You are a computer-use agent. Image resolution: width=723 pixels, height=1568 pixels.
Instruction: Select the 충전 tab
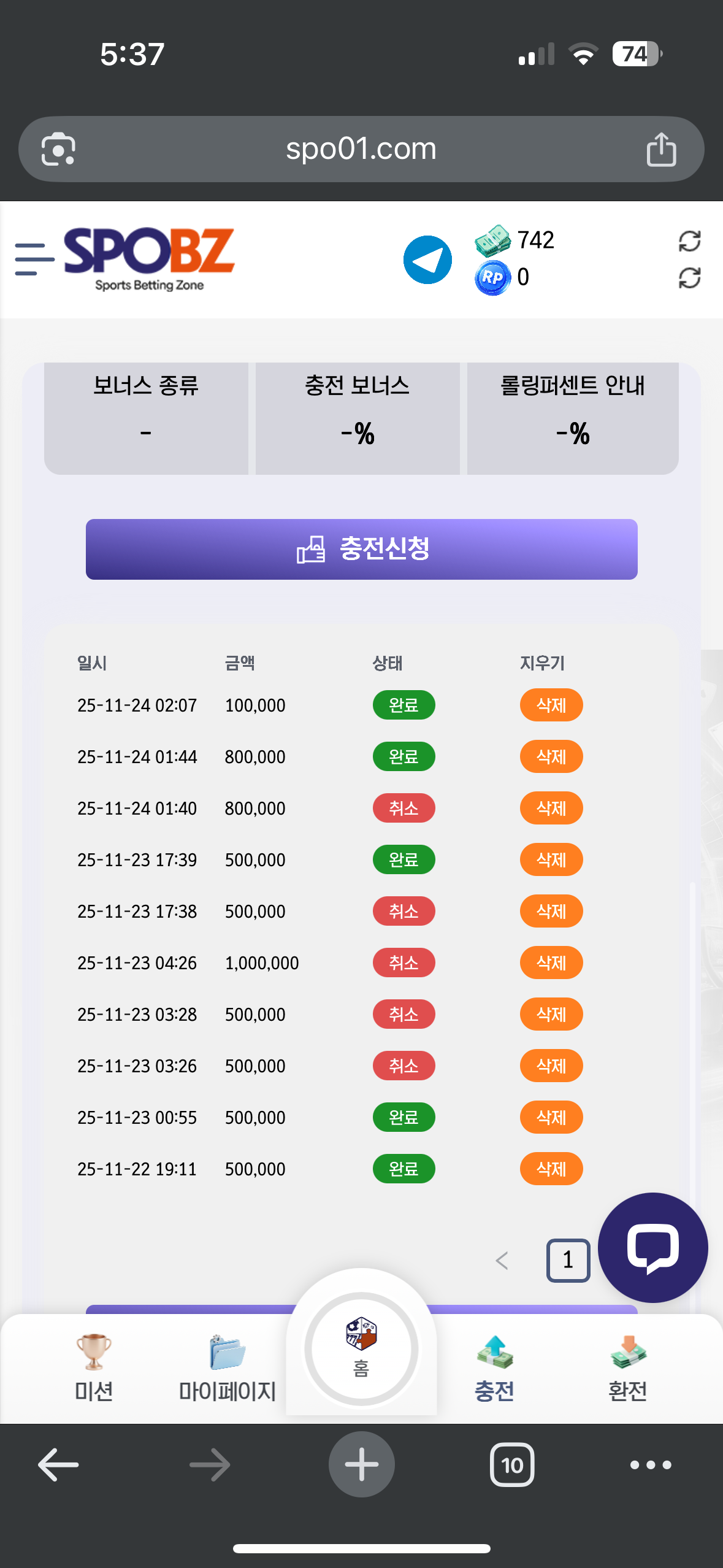click(494, 1367)
